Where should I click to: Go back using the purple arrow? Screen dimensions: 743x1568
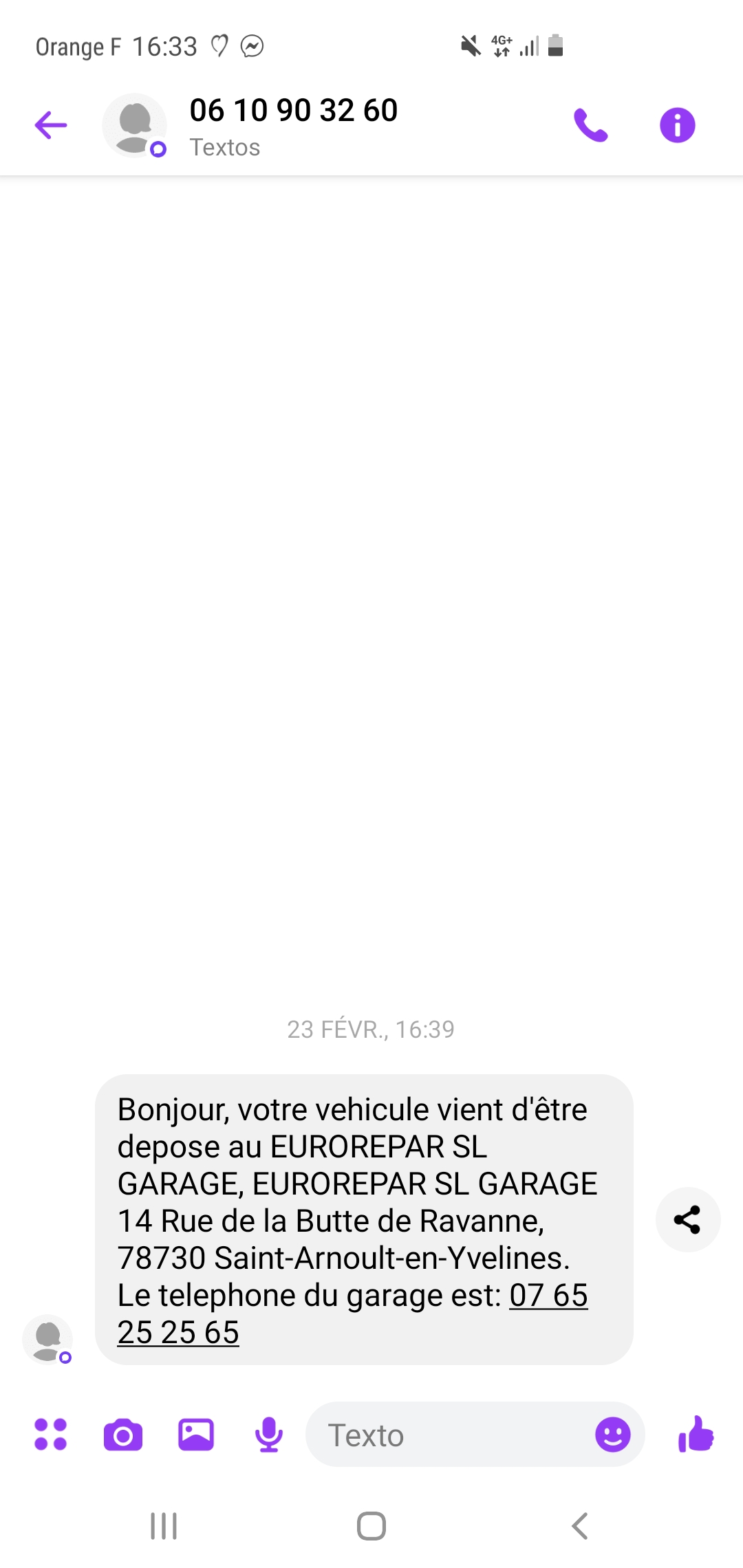pos(51,125)
